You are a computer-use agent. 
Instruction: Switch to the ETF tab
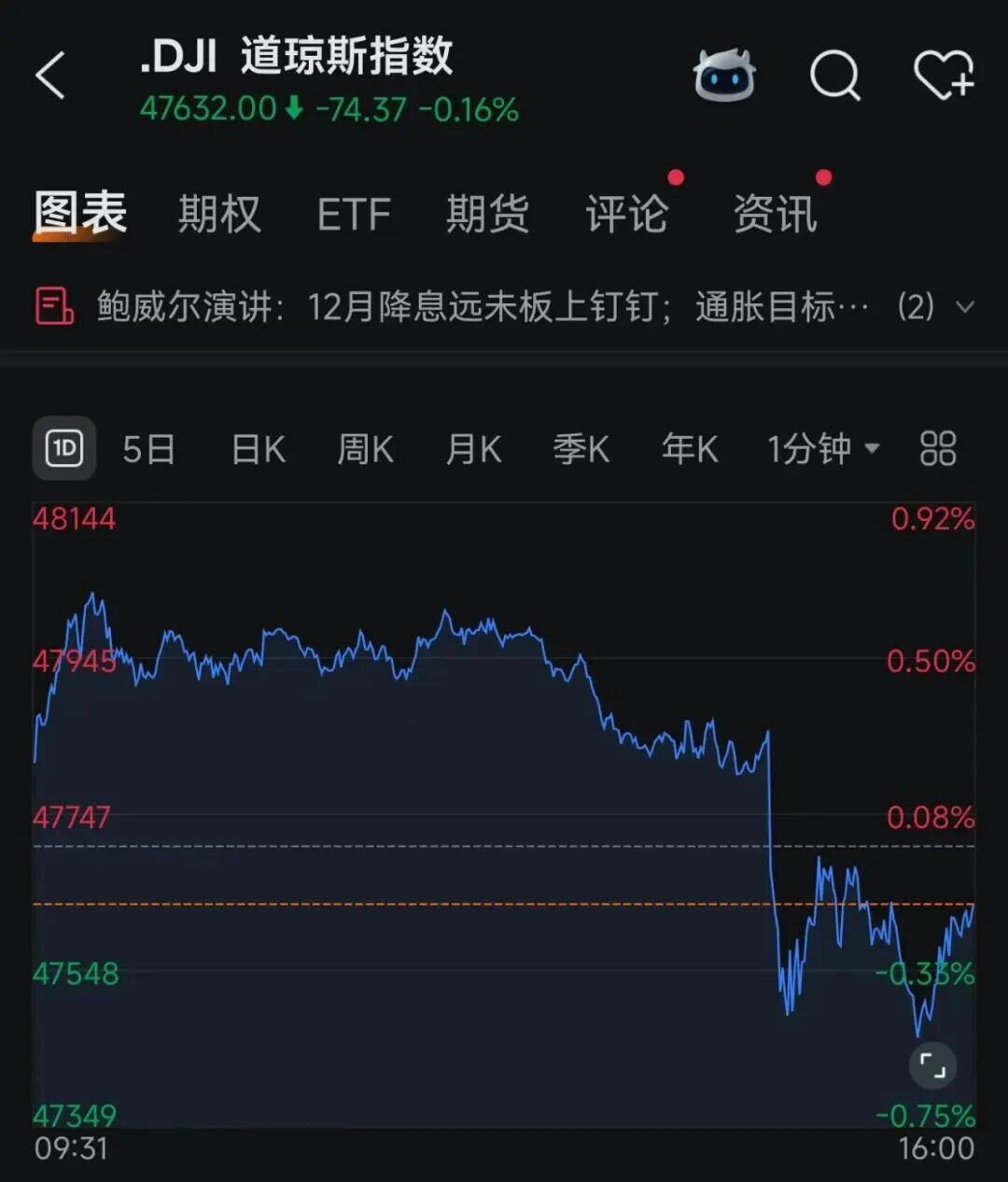pyautogui.click(x=354, y=214)
